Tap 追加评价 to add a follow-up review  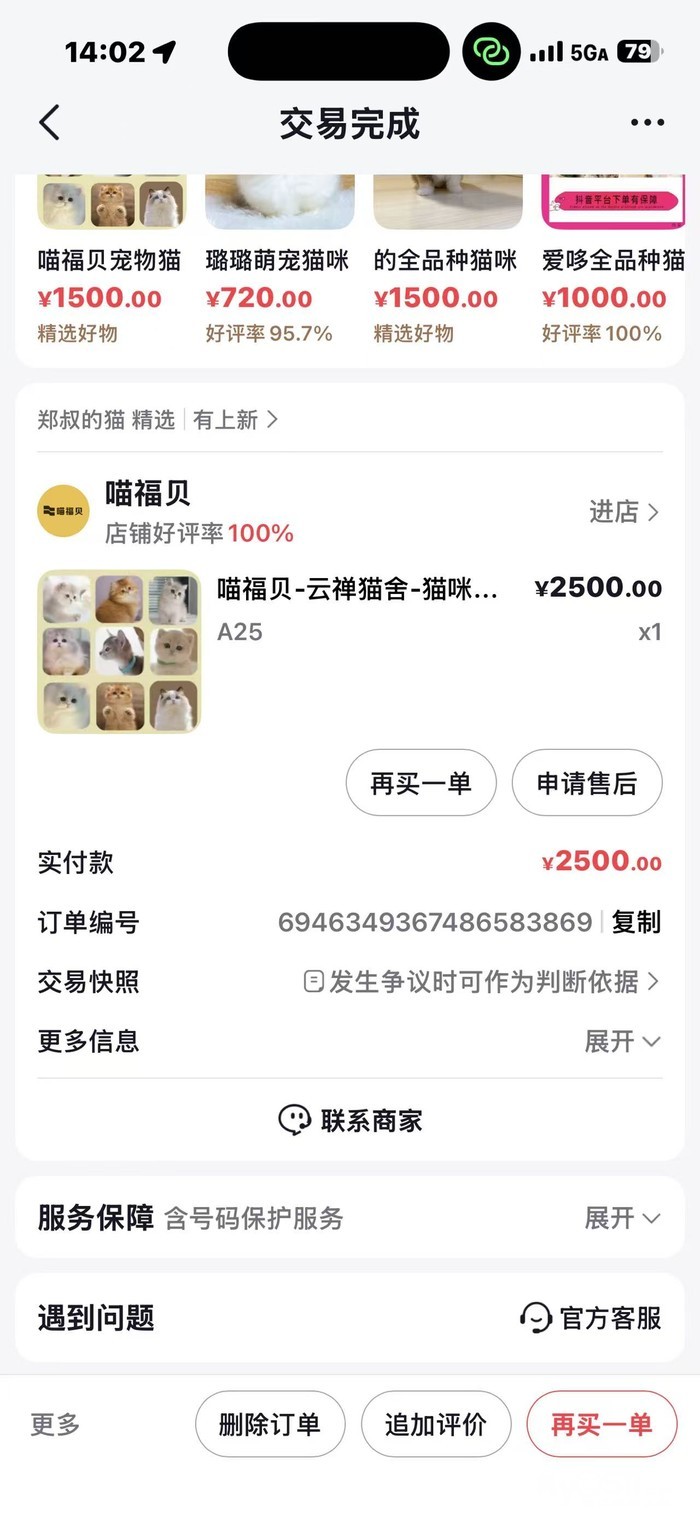tap(436, 1425)
